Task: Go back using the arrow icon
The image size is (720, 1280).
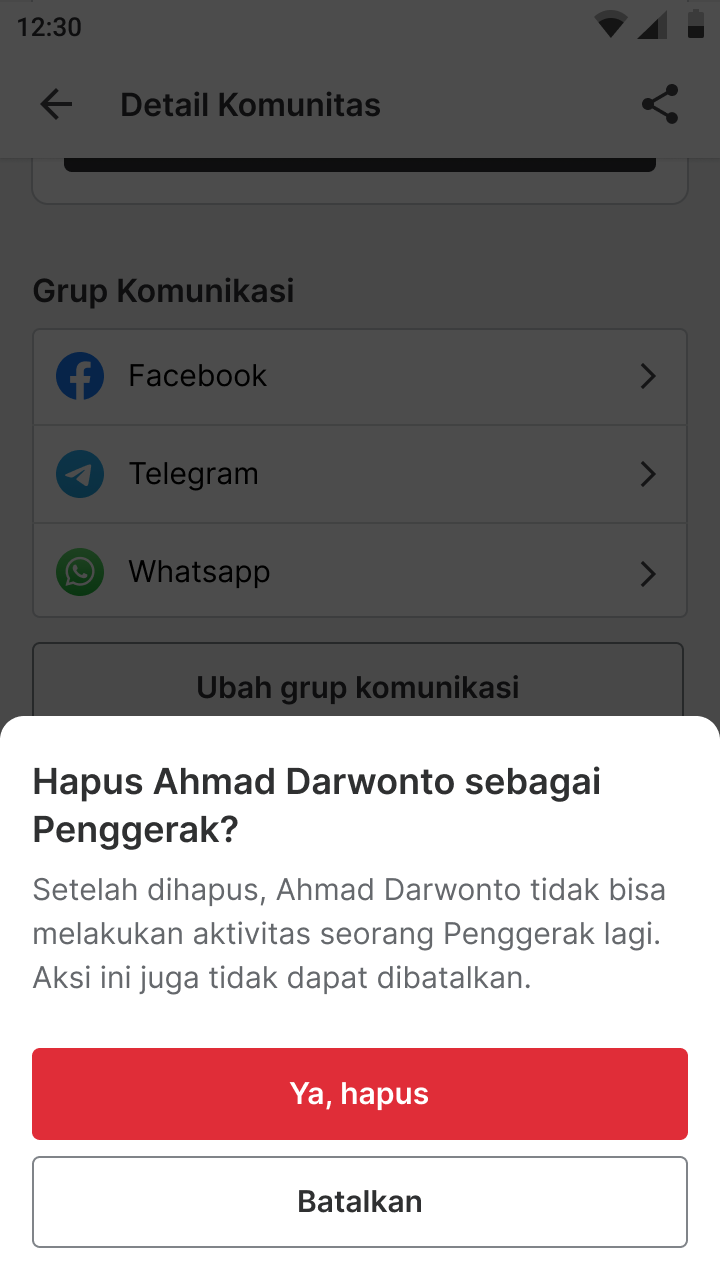Action: 56,105
